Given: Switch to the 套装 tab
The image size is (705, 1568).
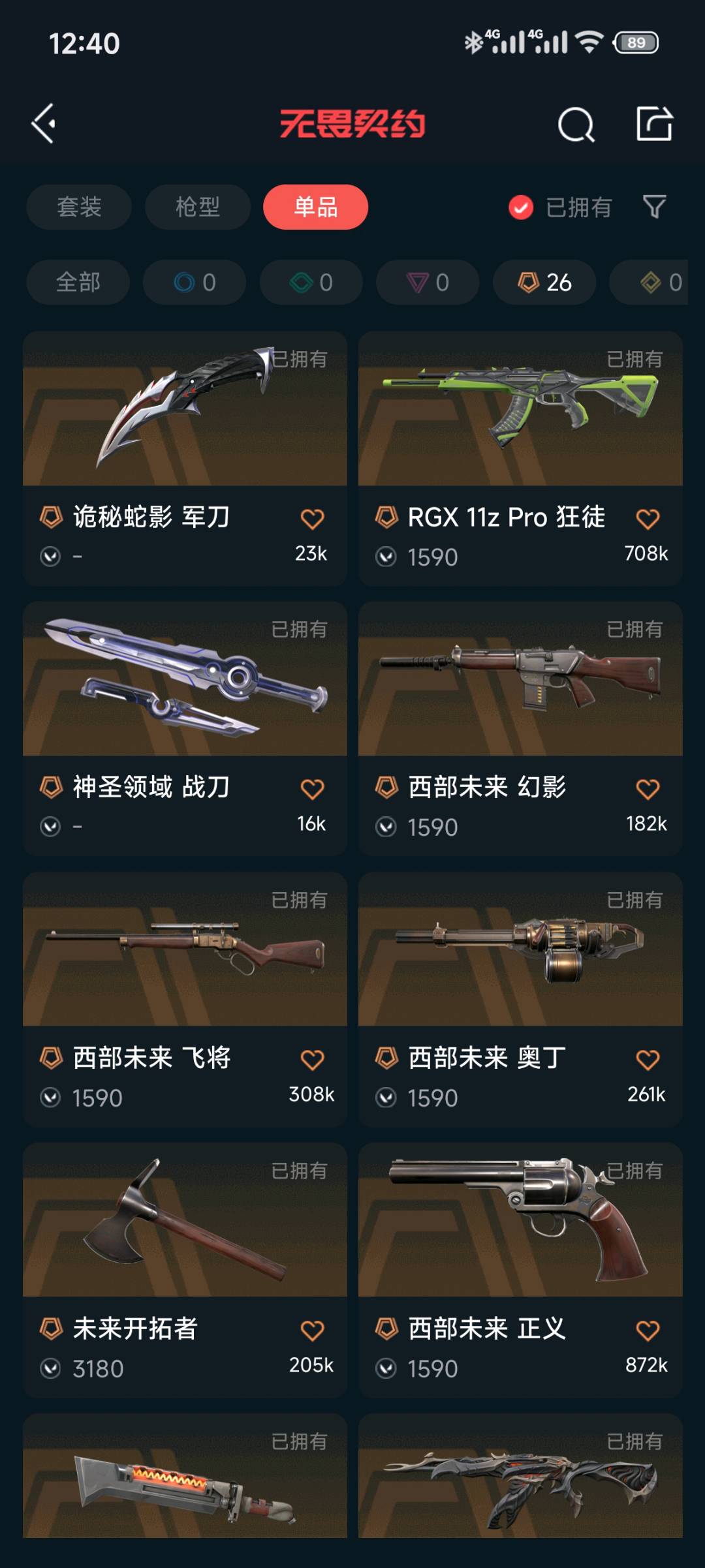Looking at the screenshot, I should [79, 208].
